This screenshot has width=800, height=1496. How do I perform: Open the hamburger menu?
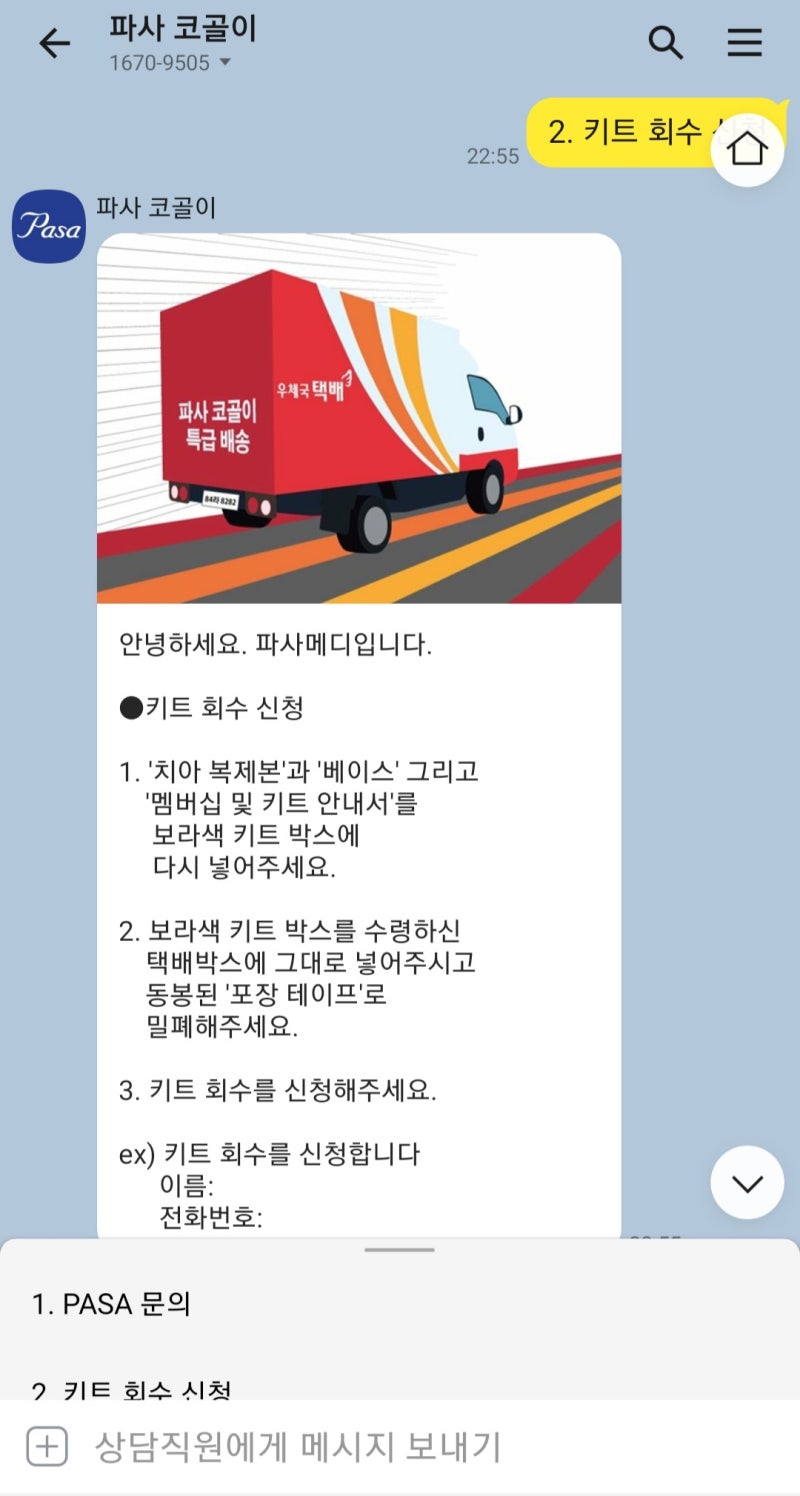[744, 43]
